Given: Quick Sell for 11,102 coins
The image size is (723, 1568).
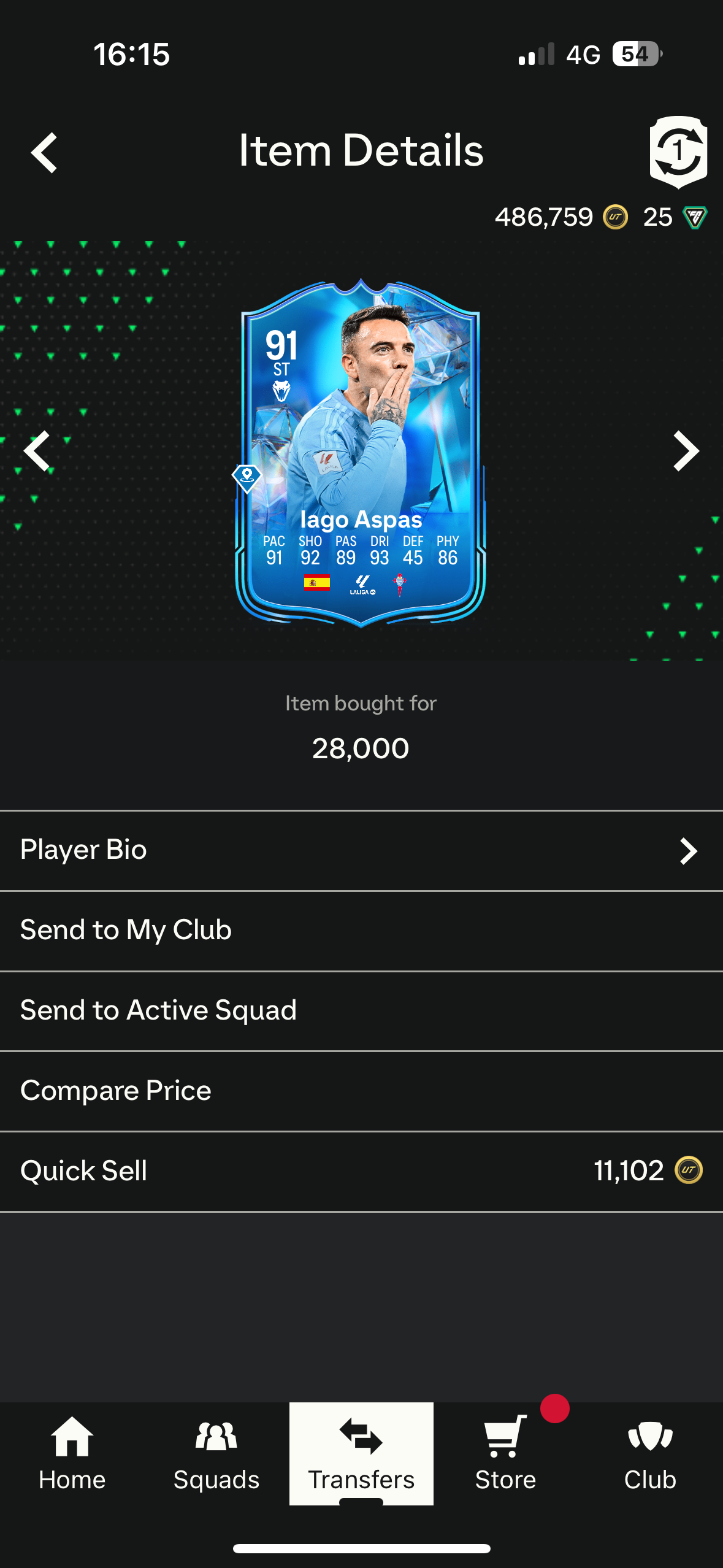Looking at the screenshot, I should tap(361, 1171).
